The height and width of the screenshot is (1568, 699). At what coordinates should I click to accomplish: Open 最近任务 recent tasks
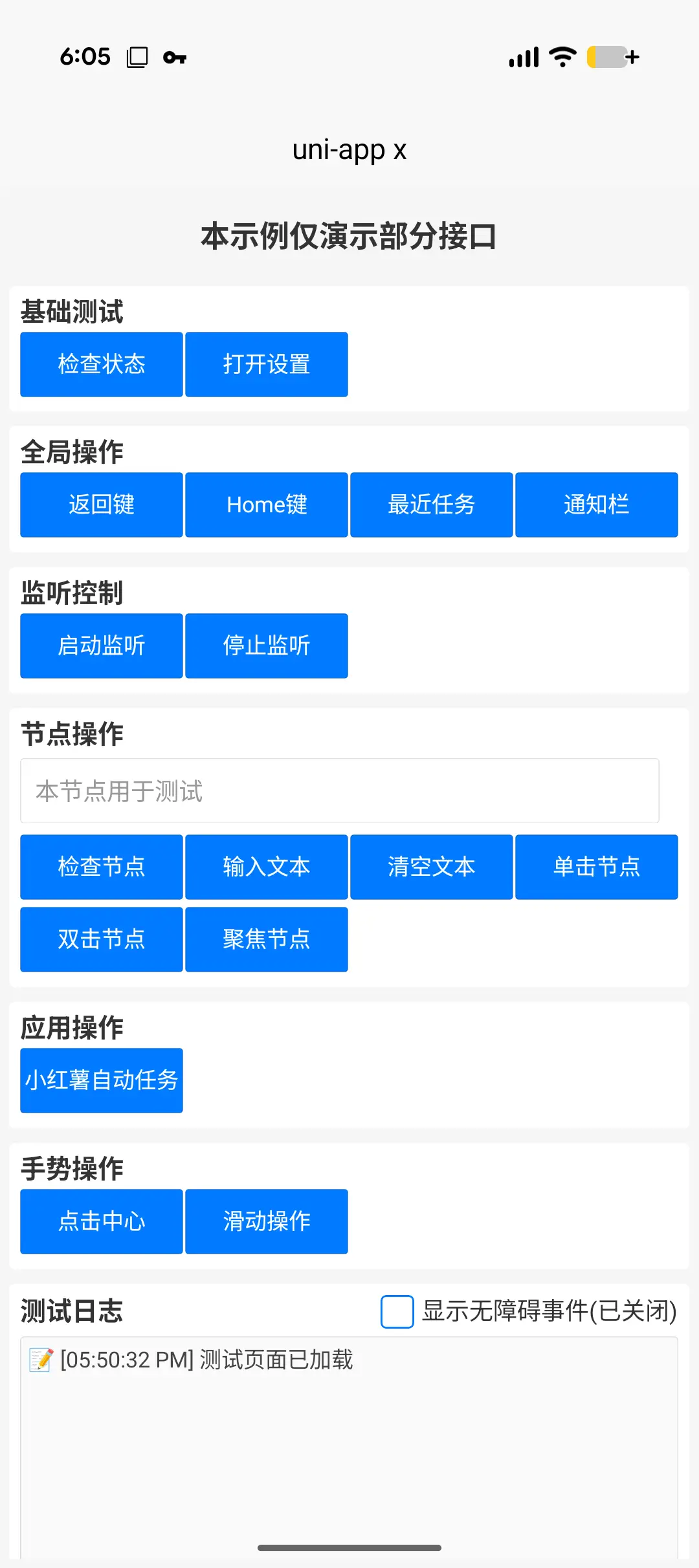pos(432,505)
